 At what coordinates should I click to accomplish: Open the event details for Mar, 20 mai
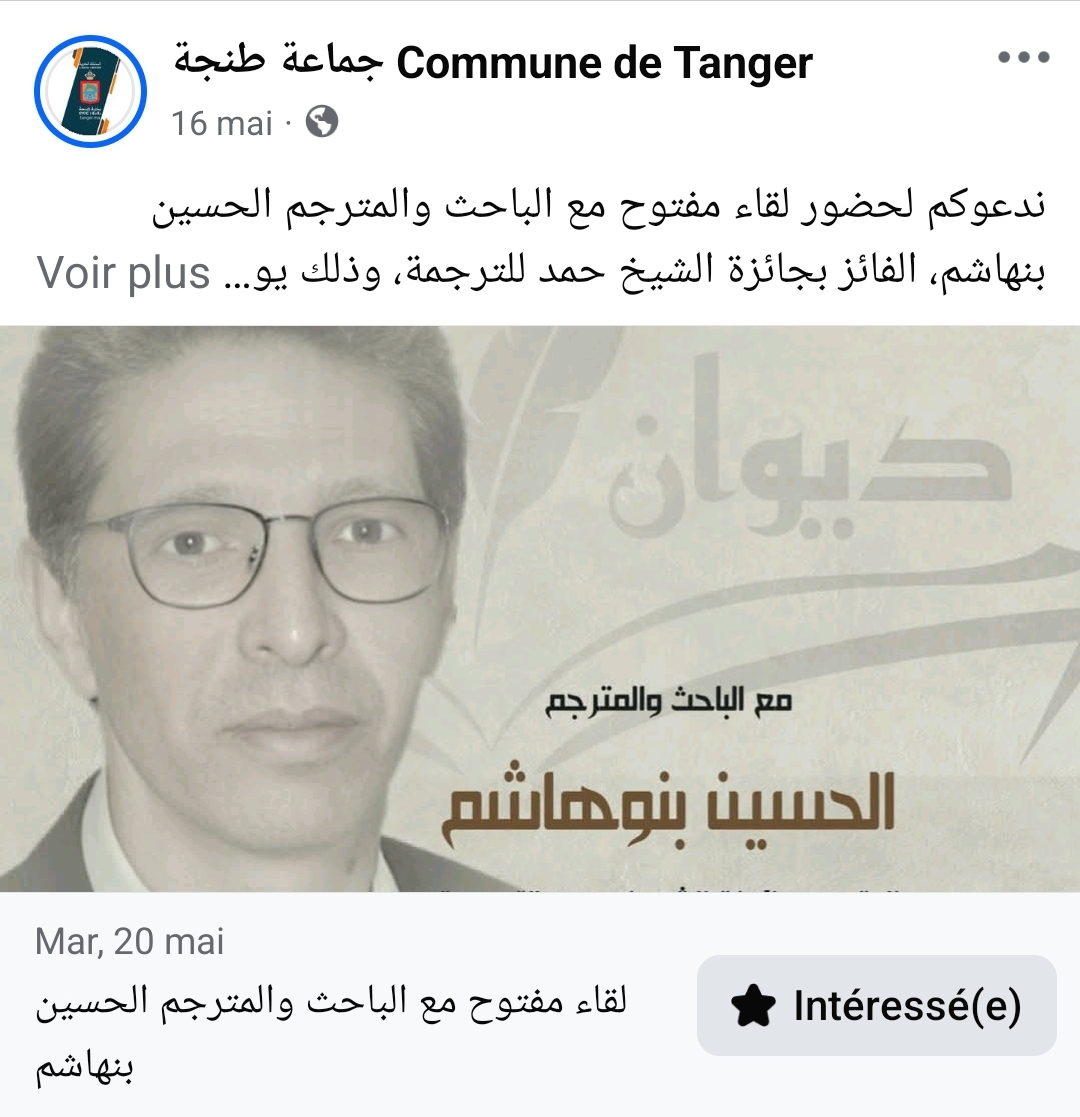click(x=330, y=1005)
